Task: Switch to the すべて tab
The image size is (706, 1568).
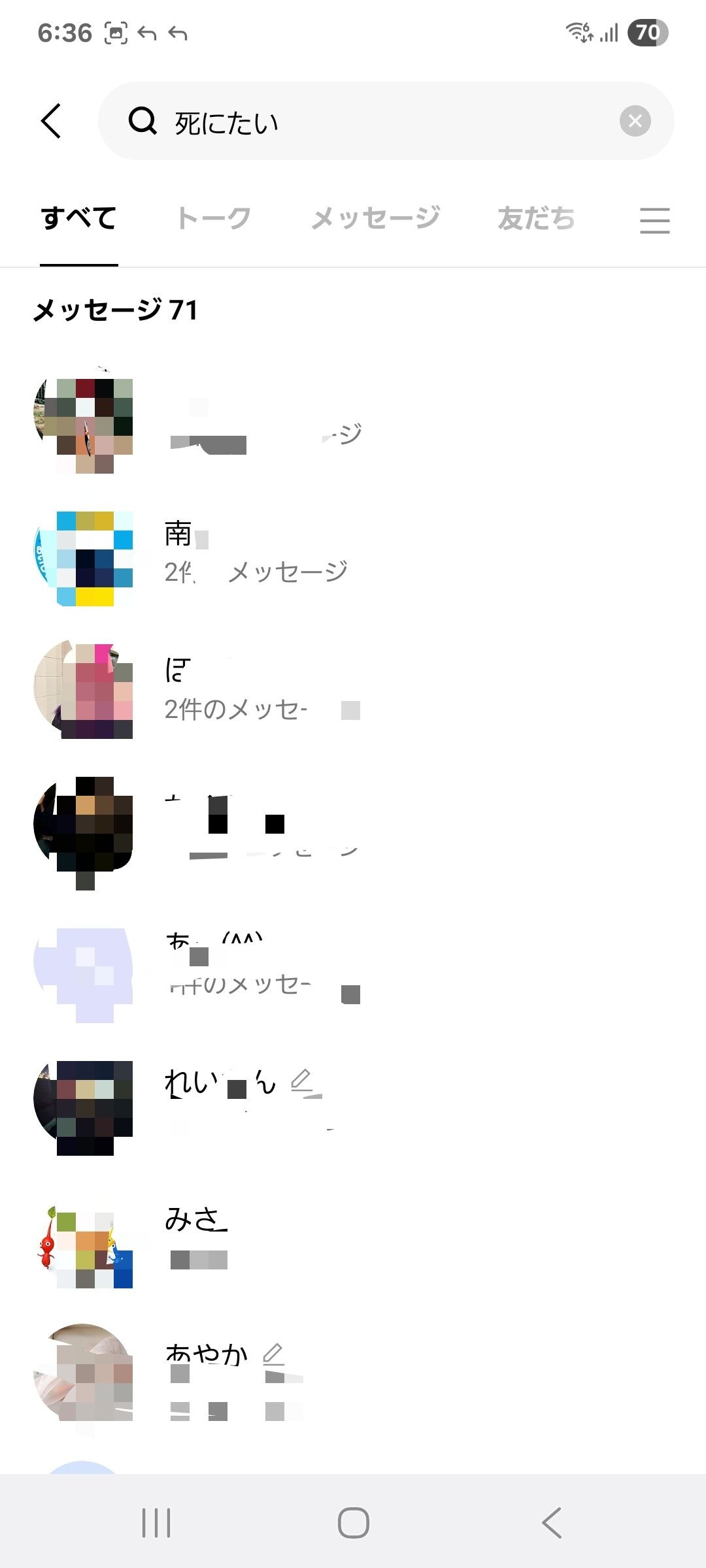Action: [78, 218]
